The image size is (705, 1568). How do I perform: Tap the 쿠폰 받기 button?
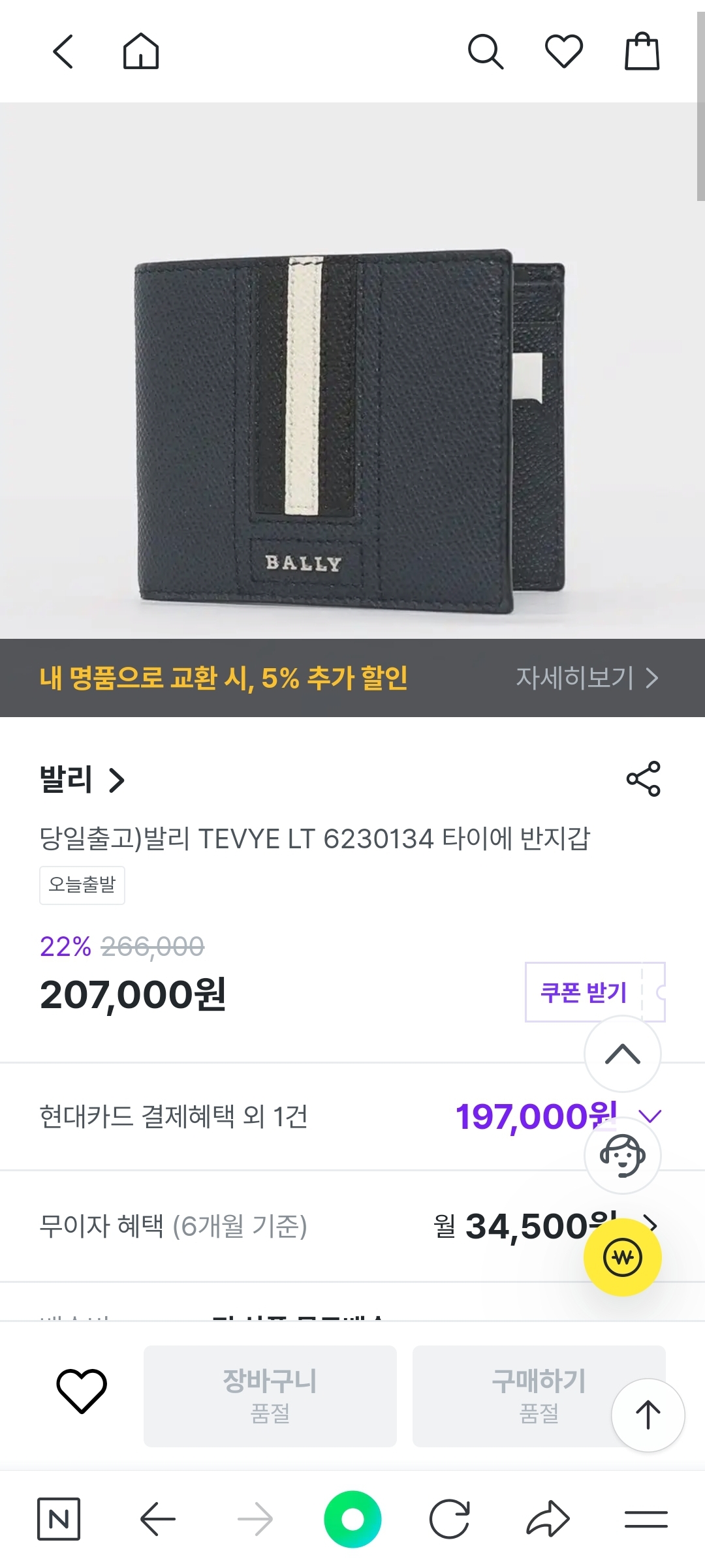[584, 992]
